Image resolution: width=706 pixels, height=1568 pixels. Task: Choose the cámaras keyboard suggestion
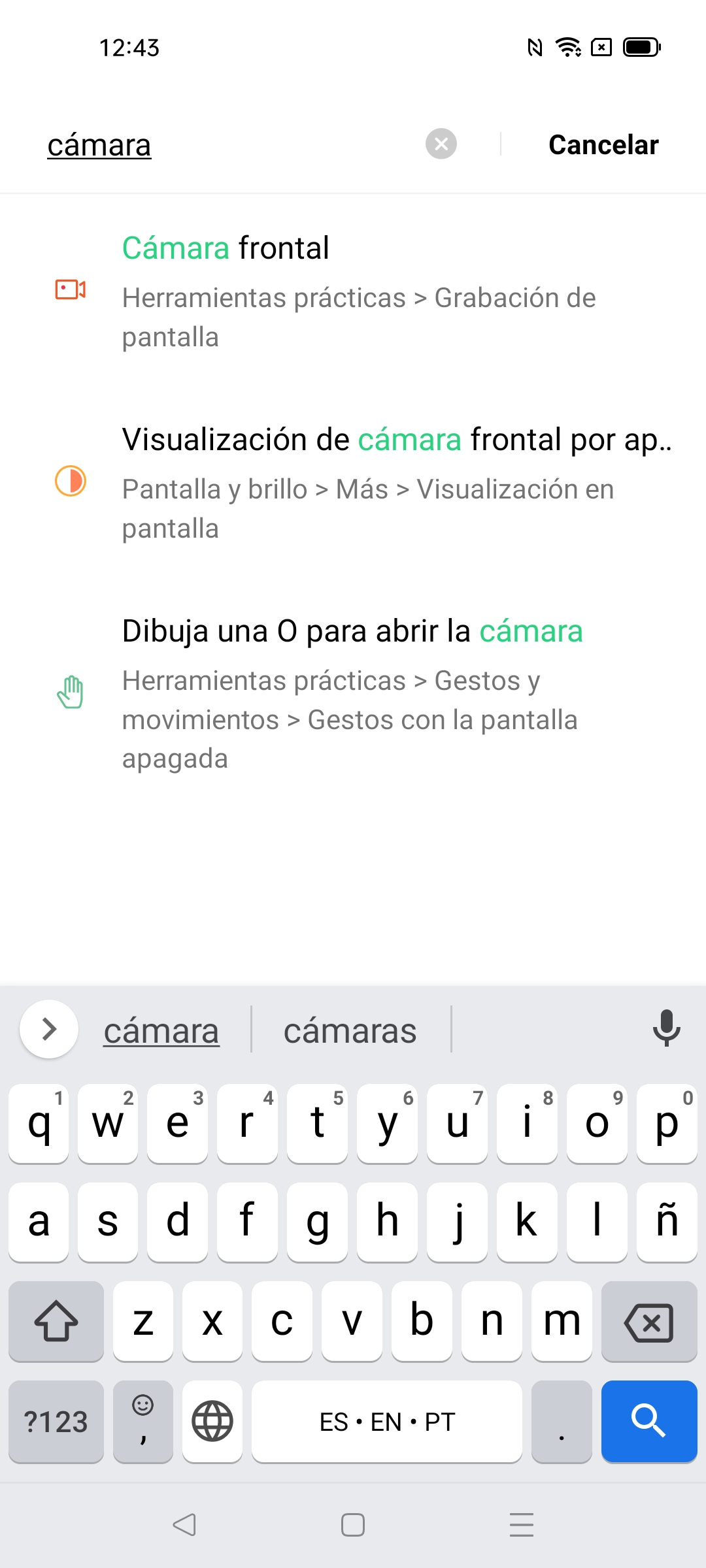[350, 1031]
